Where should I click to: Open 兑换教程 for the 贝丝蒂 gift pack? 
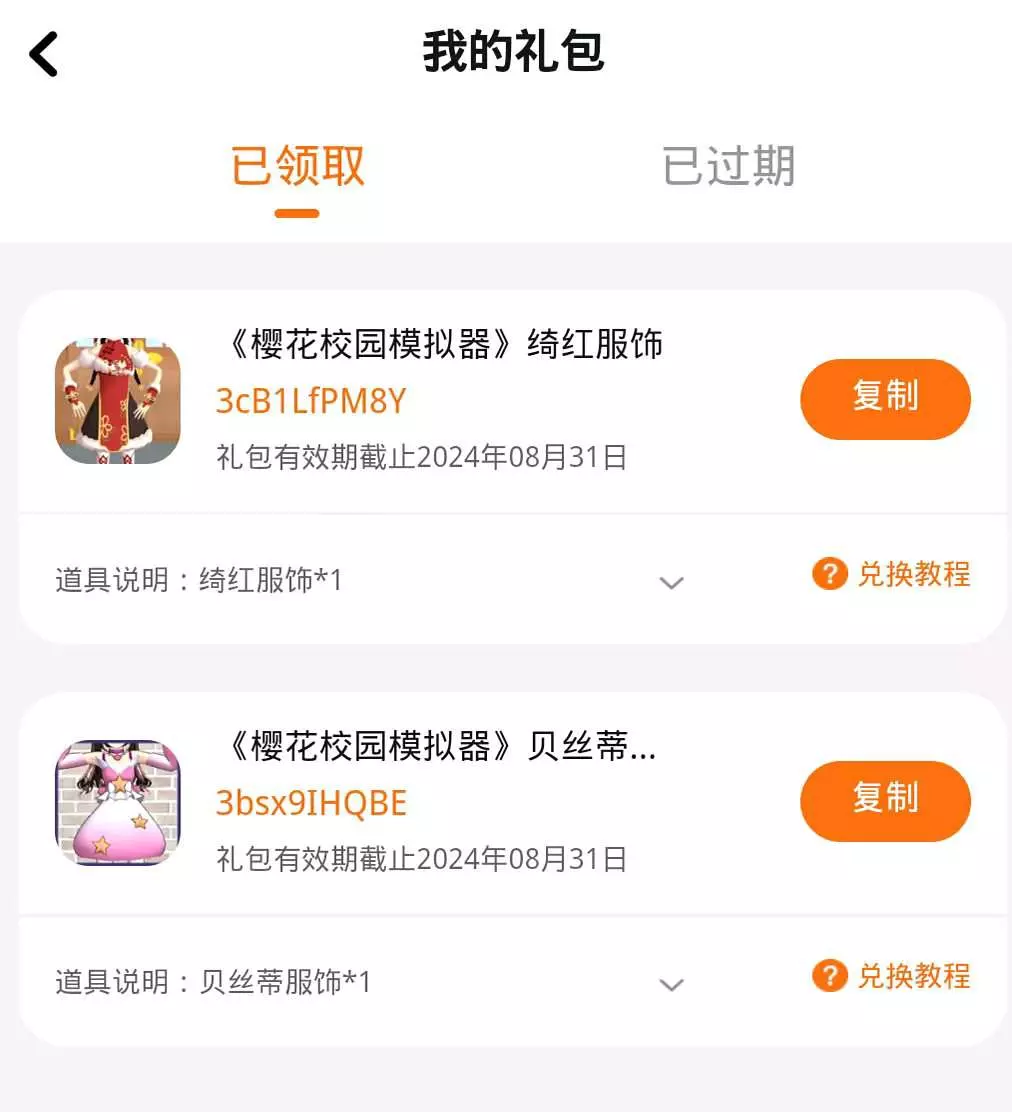coord(891,976)
